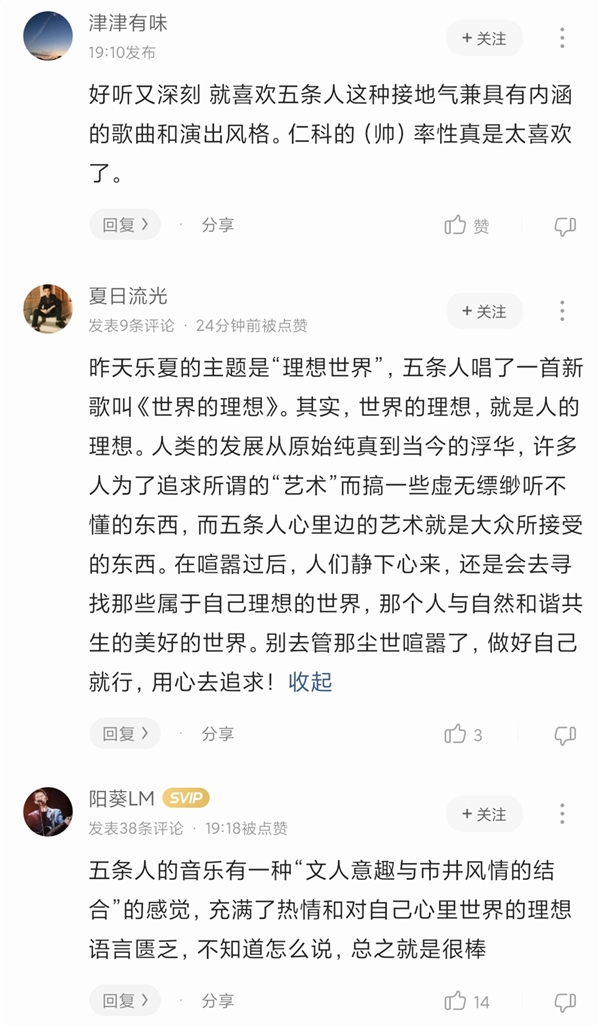Open overflow menu on 阳葵LM's comment
This screenshot has width=600, height=1029.
(565, 814)
